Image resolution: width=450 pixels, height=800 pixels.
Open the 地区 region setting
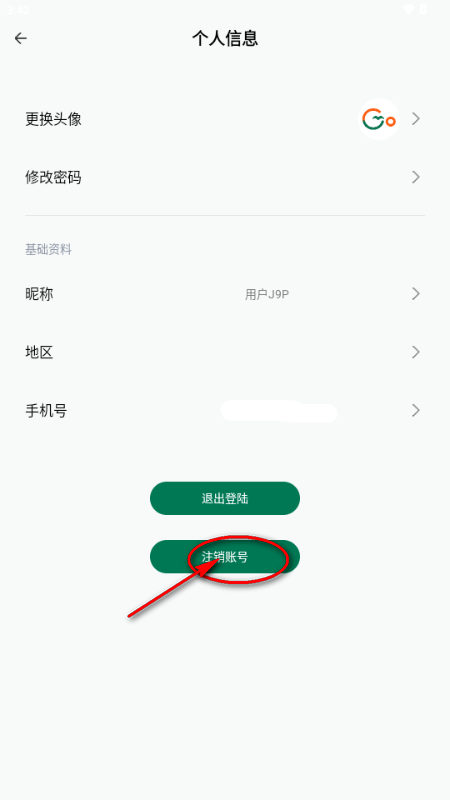click(x=225, y=352)
